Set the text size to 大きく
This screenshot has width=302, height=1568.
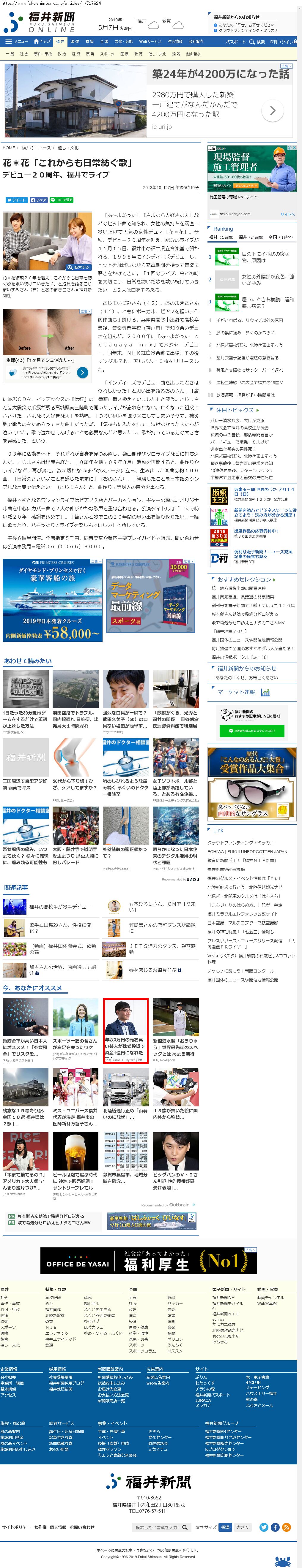tap(242, 1527)
